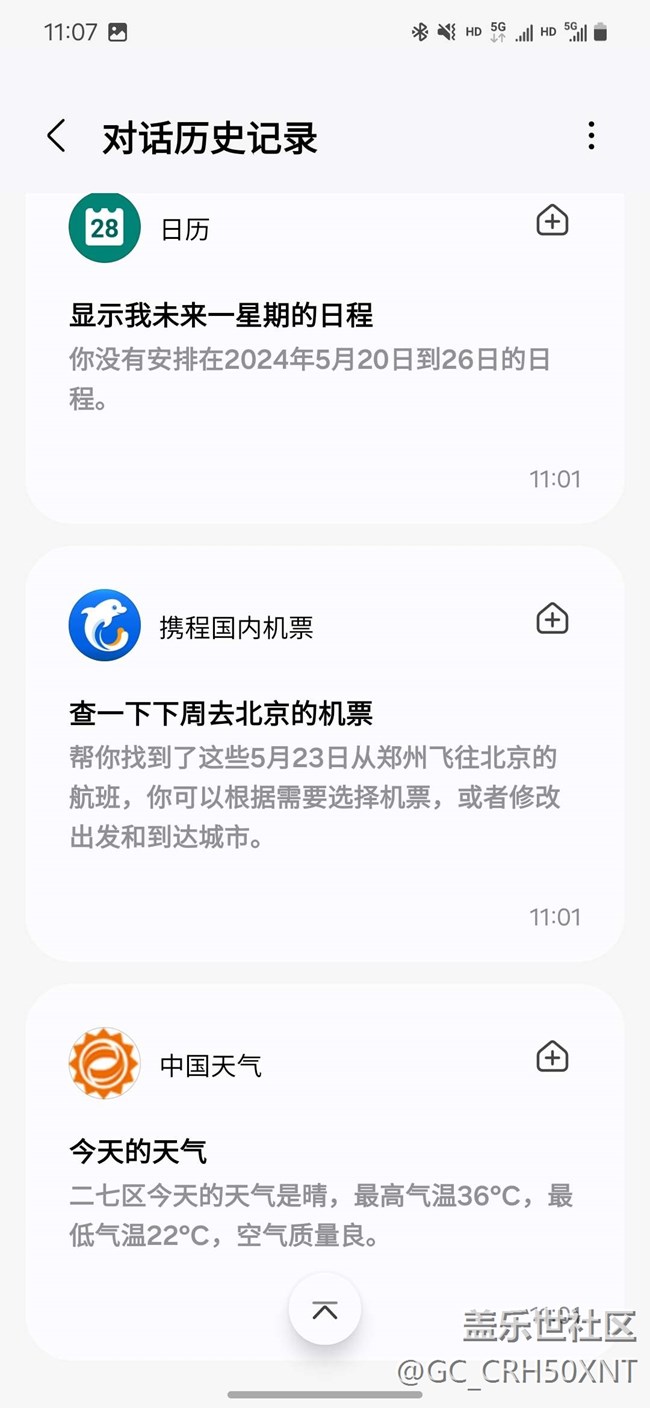650x1408 pixels.
Task: Tap the plus icon on the 中国天气 card
Action: click(x=552, y=1057)
